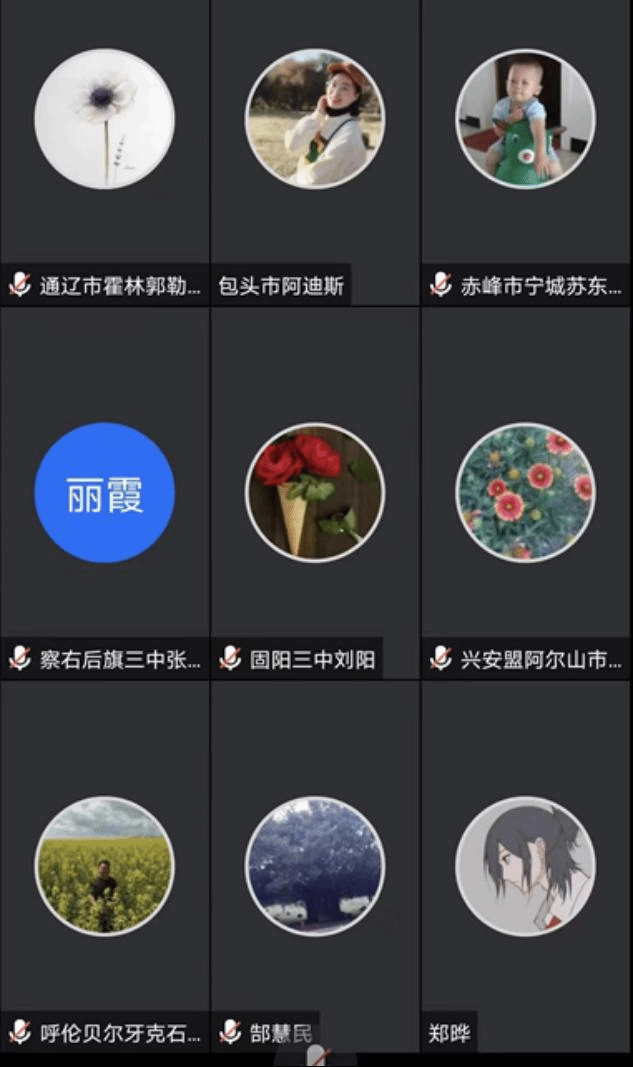Open participant tile 郜慧民
This screenshot has height=1067, width=633.
314,866
